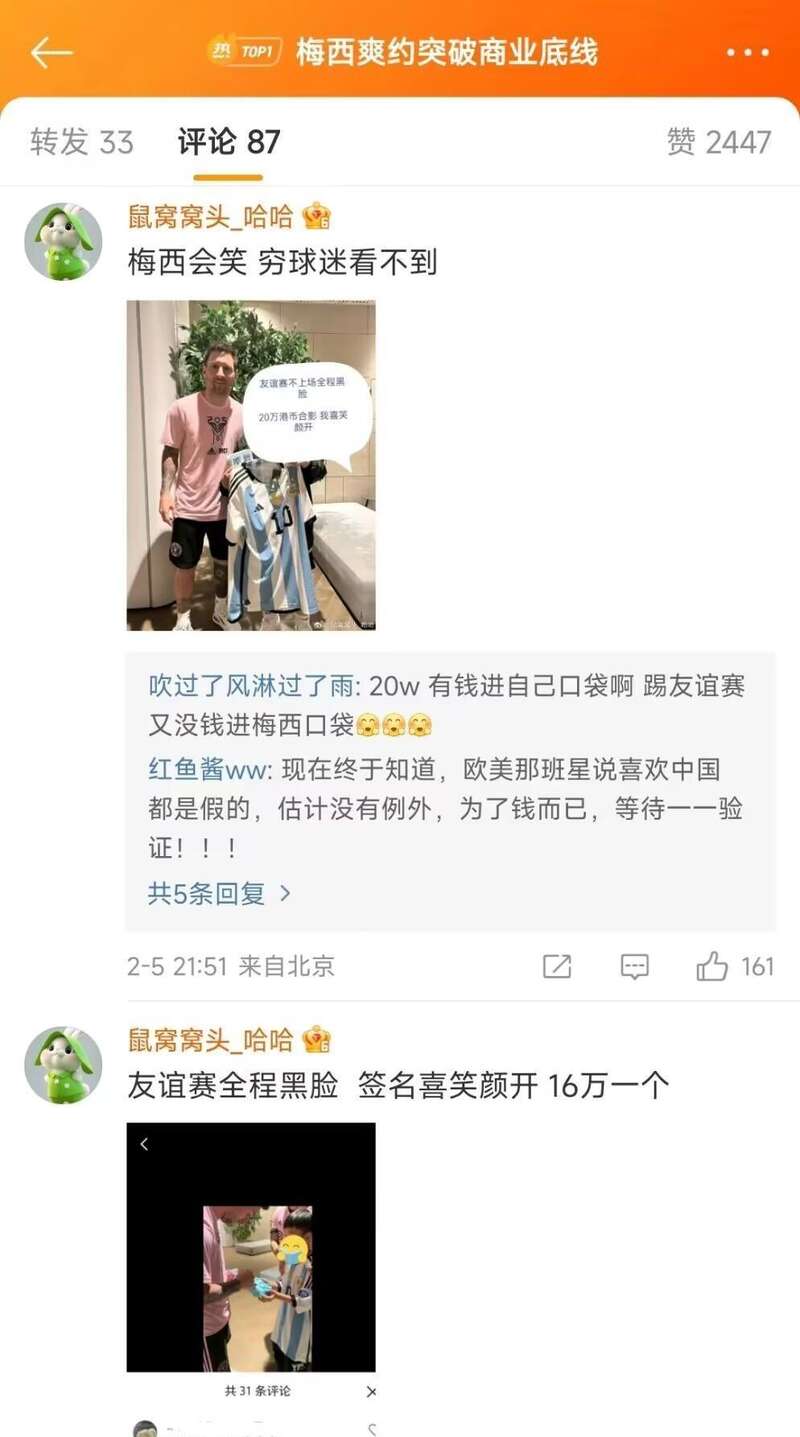Select the 评论 87 tab
800x1437 pixels.
[229, 142]
